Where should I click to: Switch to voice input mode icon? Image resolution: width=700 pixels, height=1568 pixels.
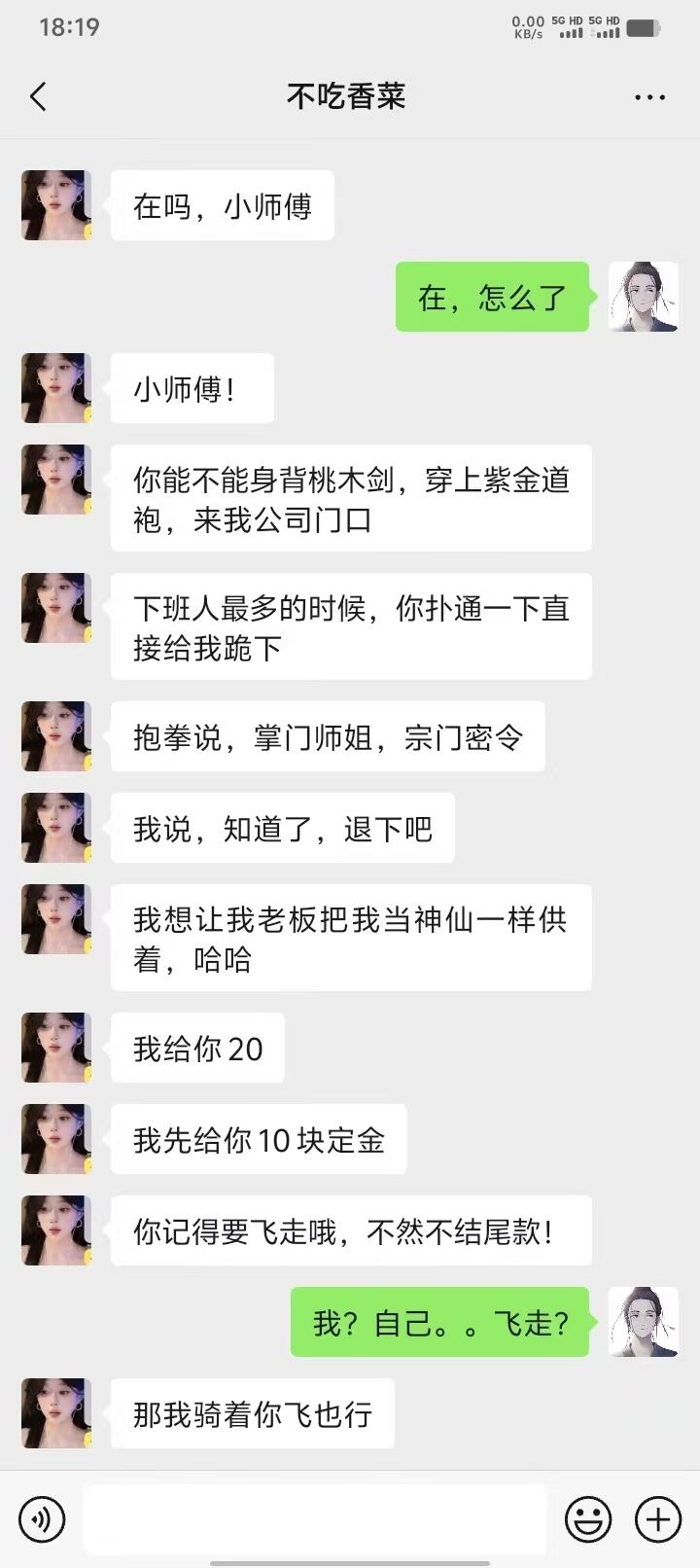[41, 1517]
